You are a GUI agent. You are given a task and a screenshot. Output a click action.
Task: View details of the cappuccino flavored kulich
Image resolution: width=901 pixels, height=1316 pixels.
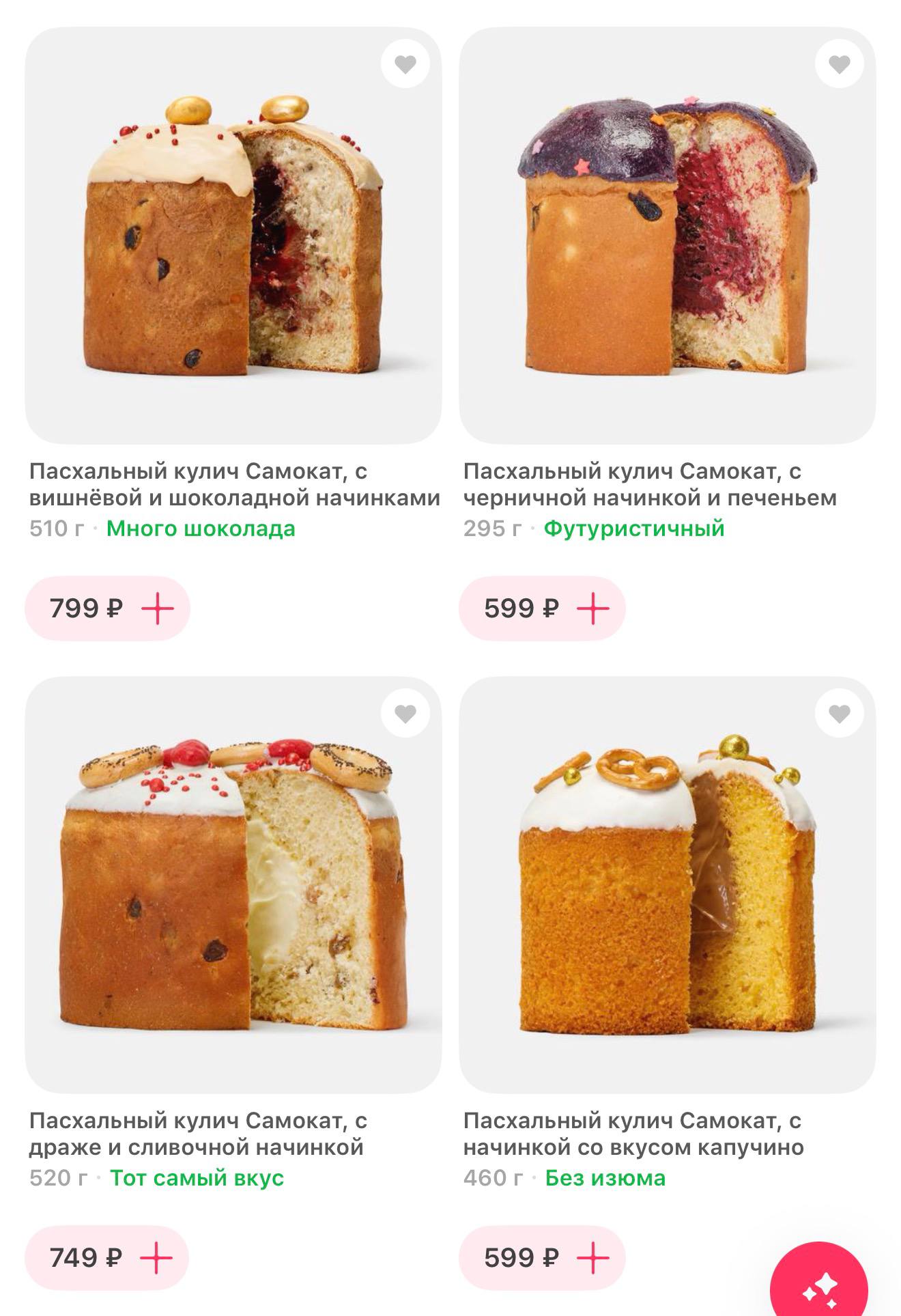point(667,884)
